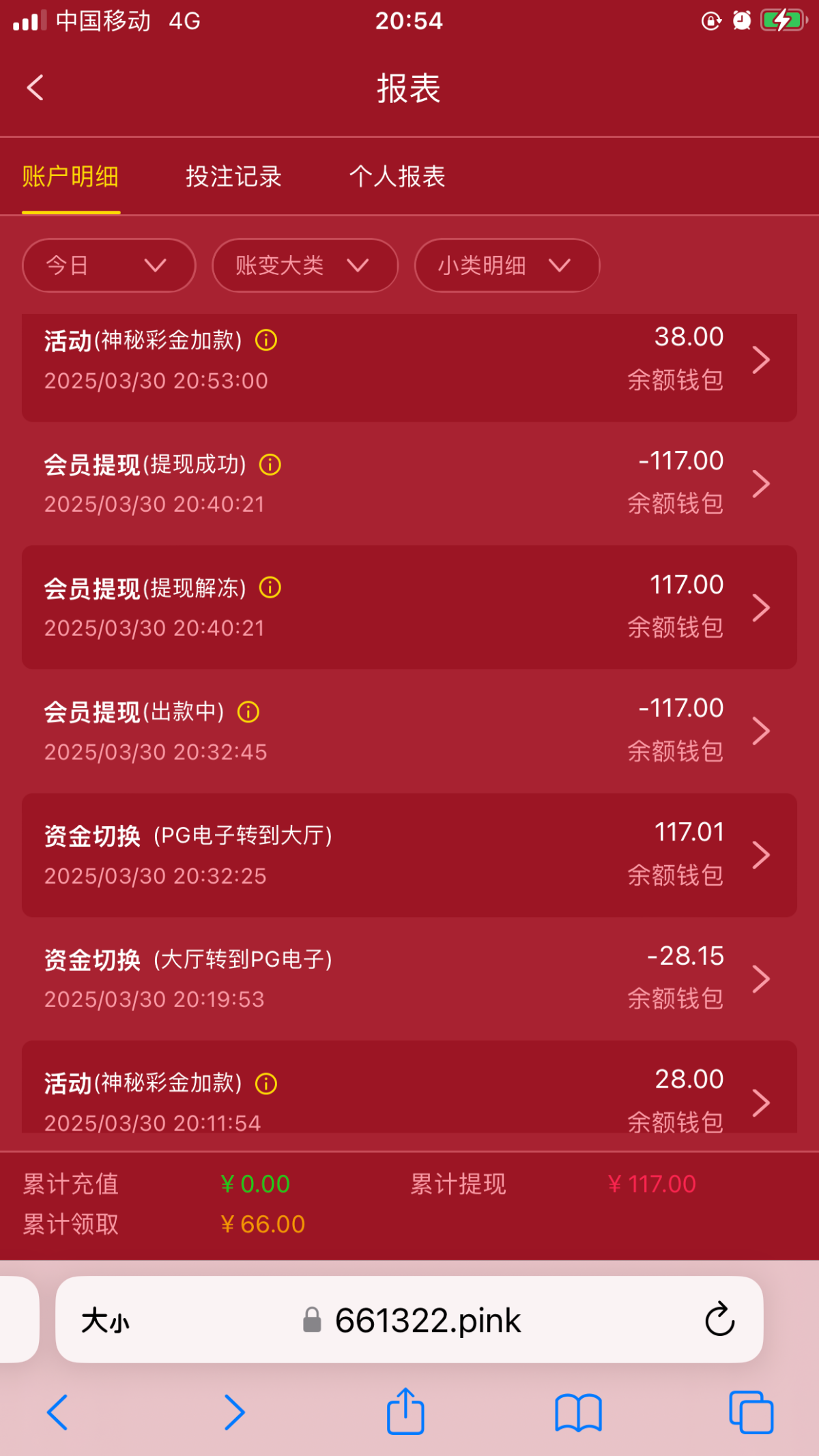Switch to the 个人报表 tab
Image resolution: width=819 pixels, height=1456 pixels.
397,177
